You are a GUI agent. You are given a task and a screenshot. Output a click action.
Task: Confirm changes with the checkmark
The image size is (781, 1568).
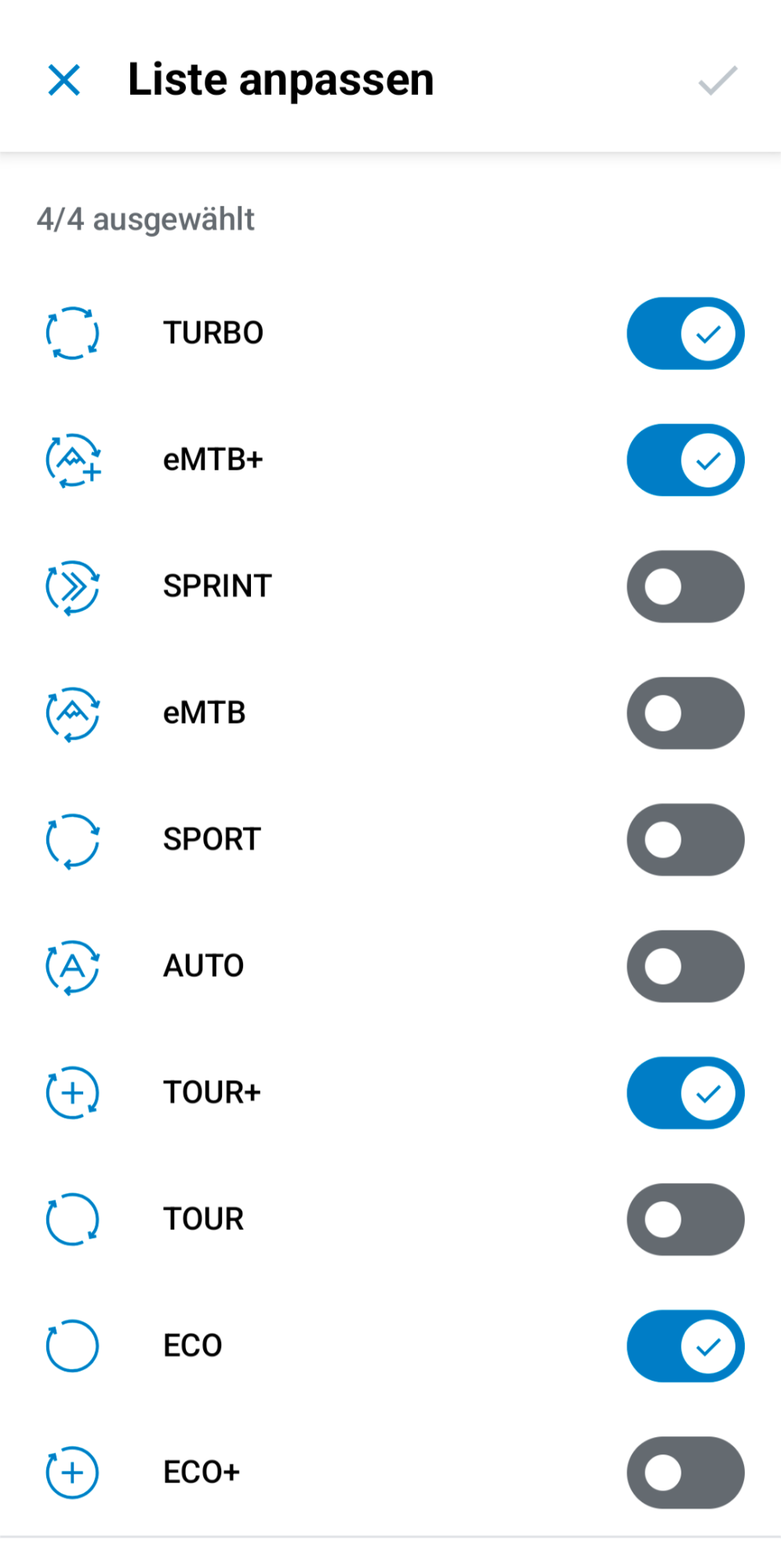pyautogui.click(x=717, y=80)
